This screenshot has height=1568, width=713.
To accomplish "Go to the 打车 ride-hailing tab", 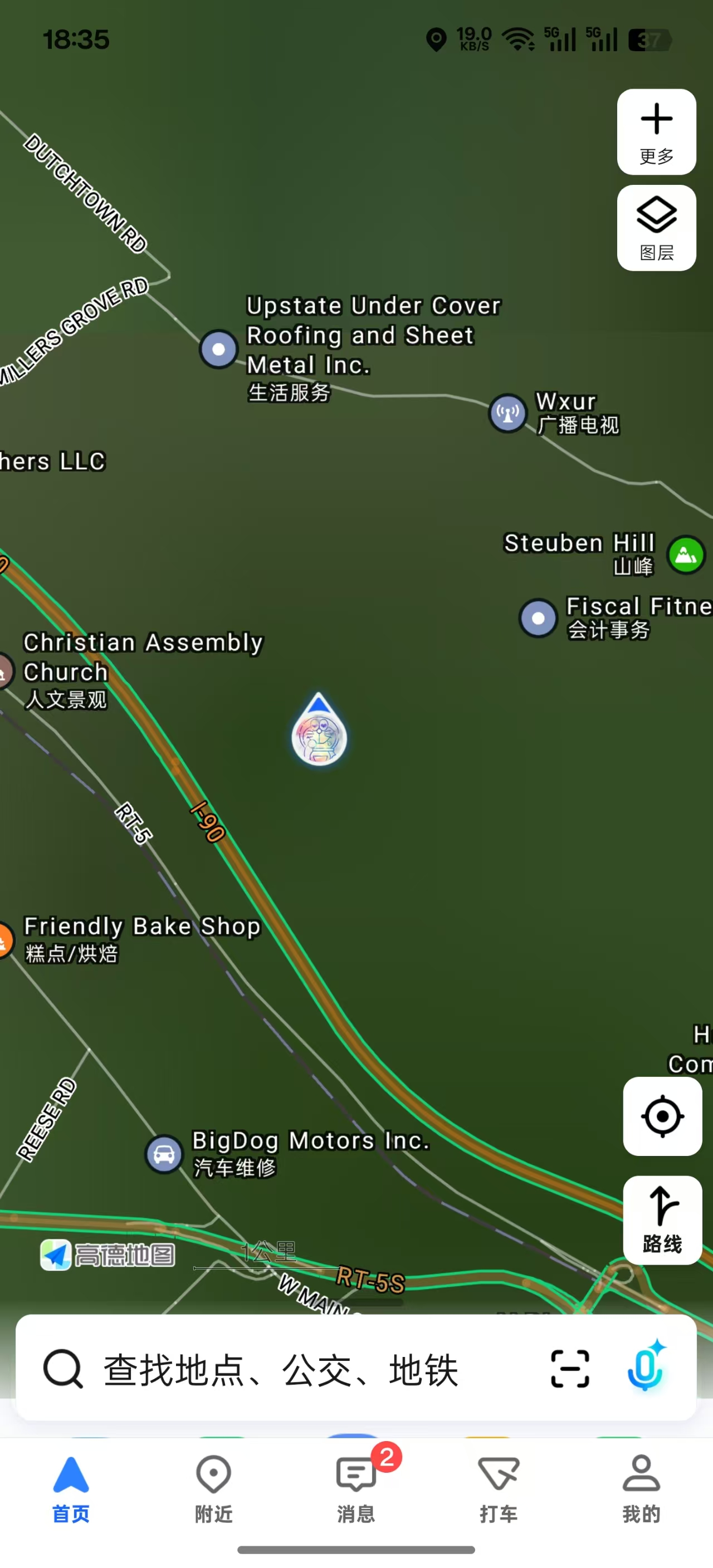I will [498, 1487].
